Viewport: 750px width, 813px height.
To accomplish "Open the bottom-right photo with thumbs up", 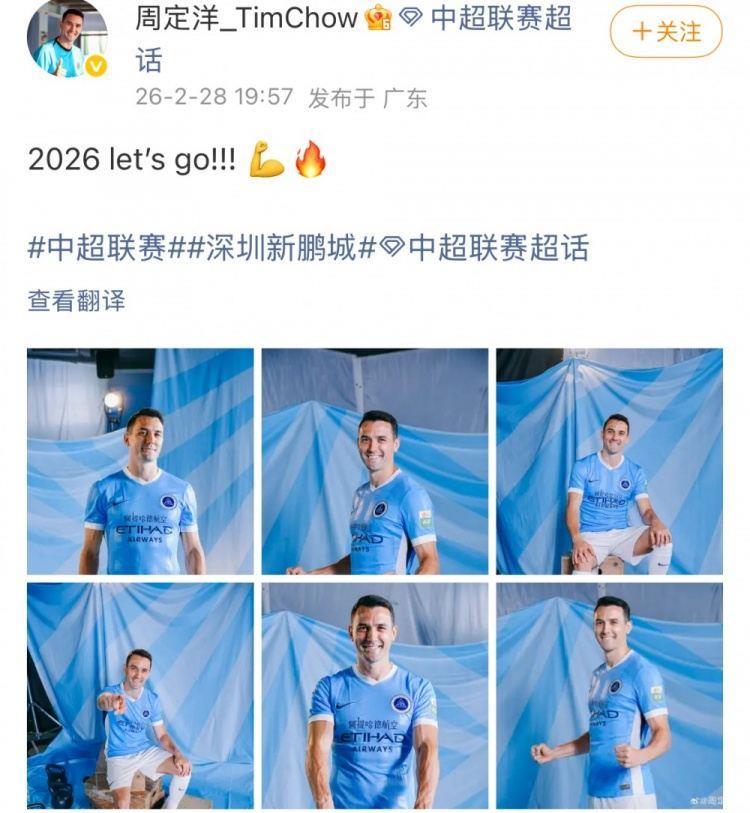I will [611, 692].
